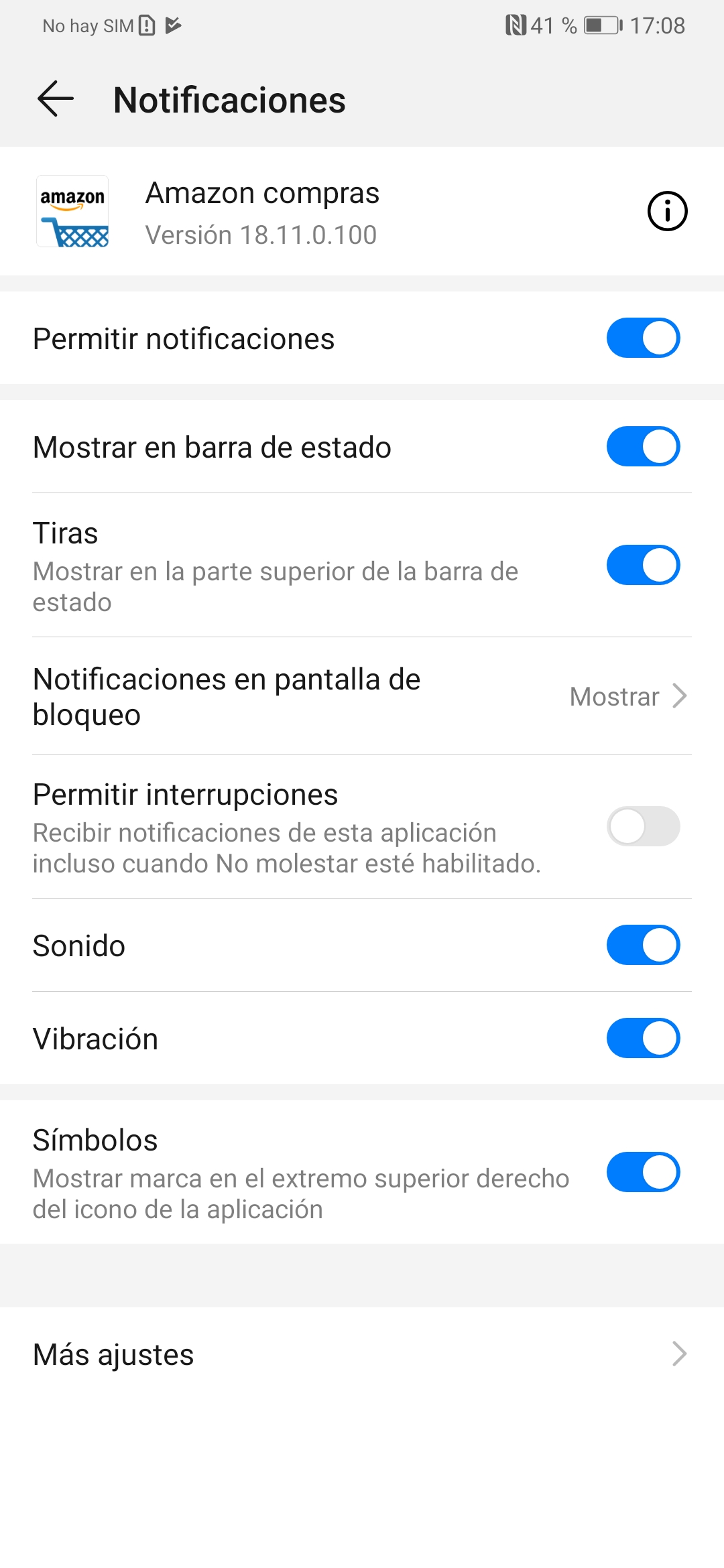
Task: Switch off the Símbolos badge option
Action: (644, 1172)
